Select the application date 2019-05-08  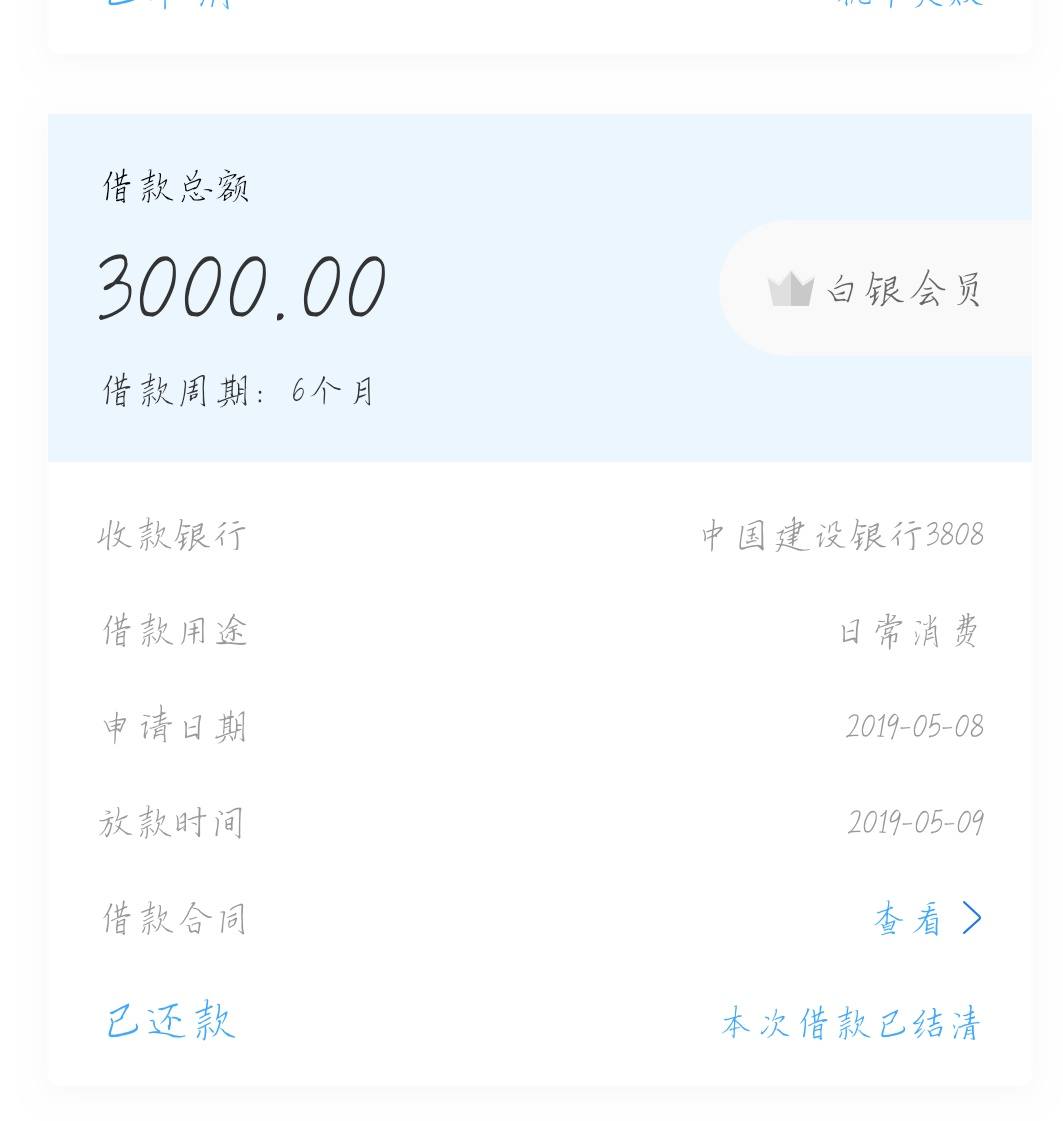[x=916, y=725]
